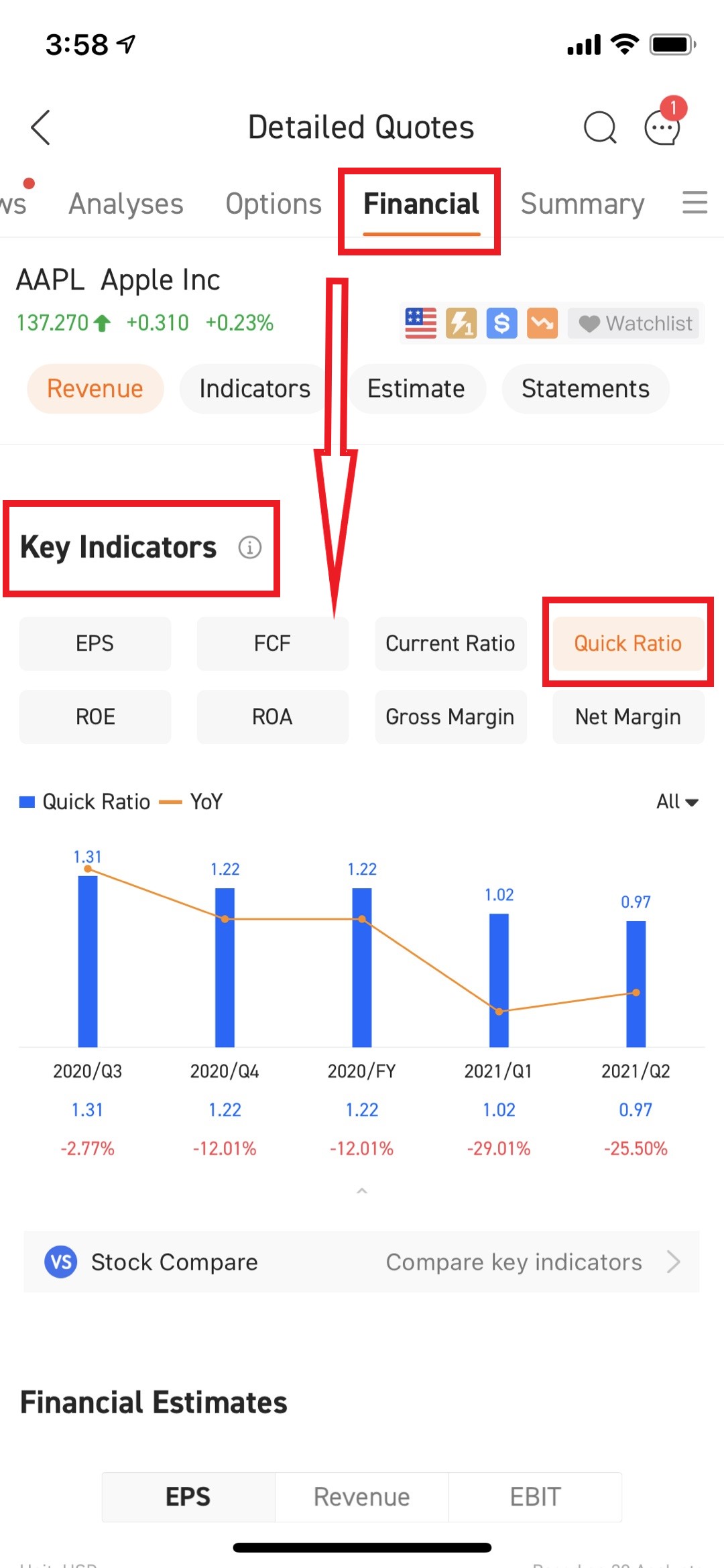The width and height of the screenshot is (724, 1568).
Task: Open the messages chat bubble icon
Action: (x=662, y=126)
